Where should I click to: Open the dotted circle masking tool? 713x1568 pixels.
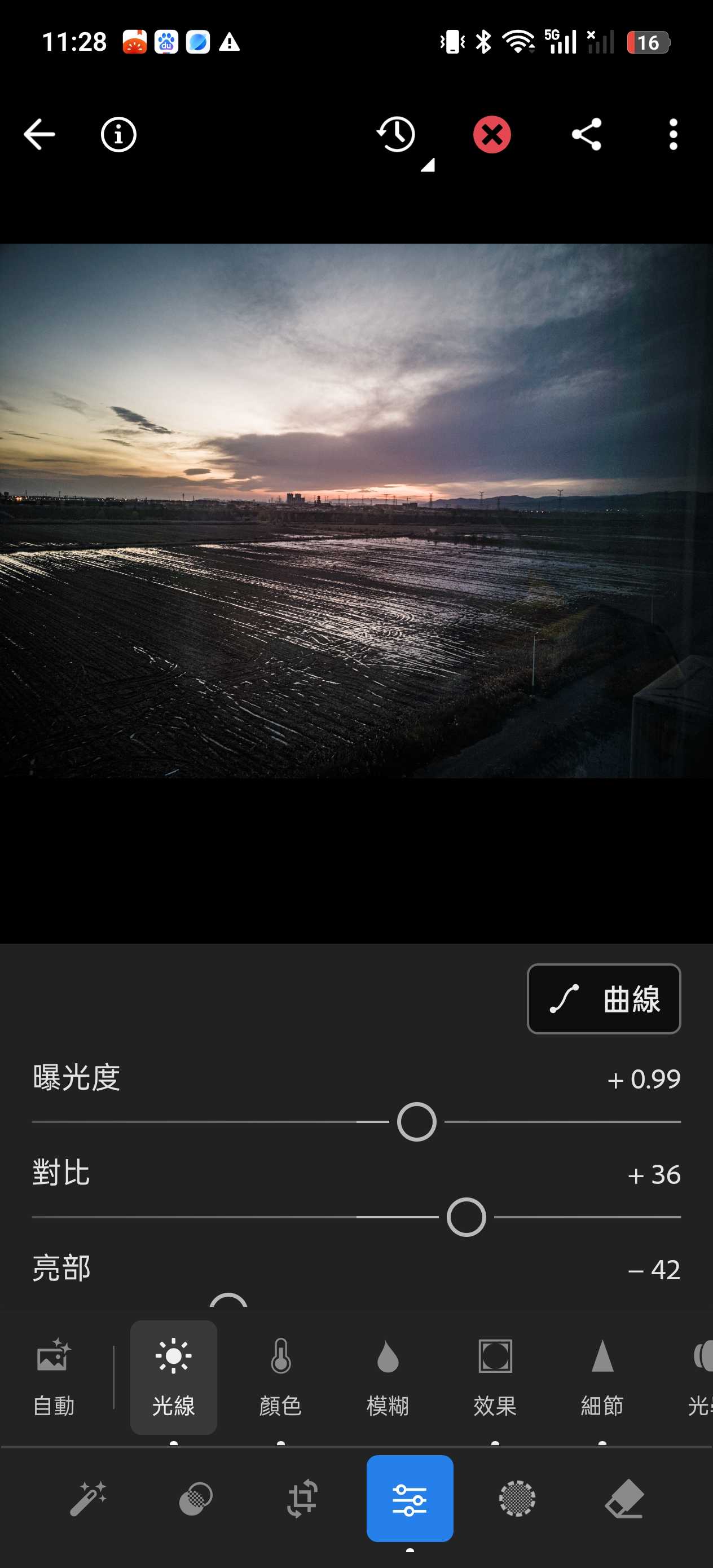517,1498
